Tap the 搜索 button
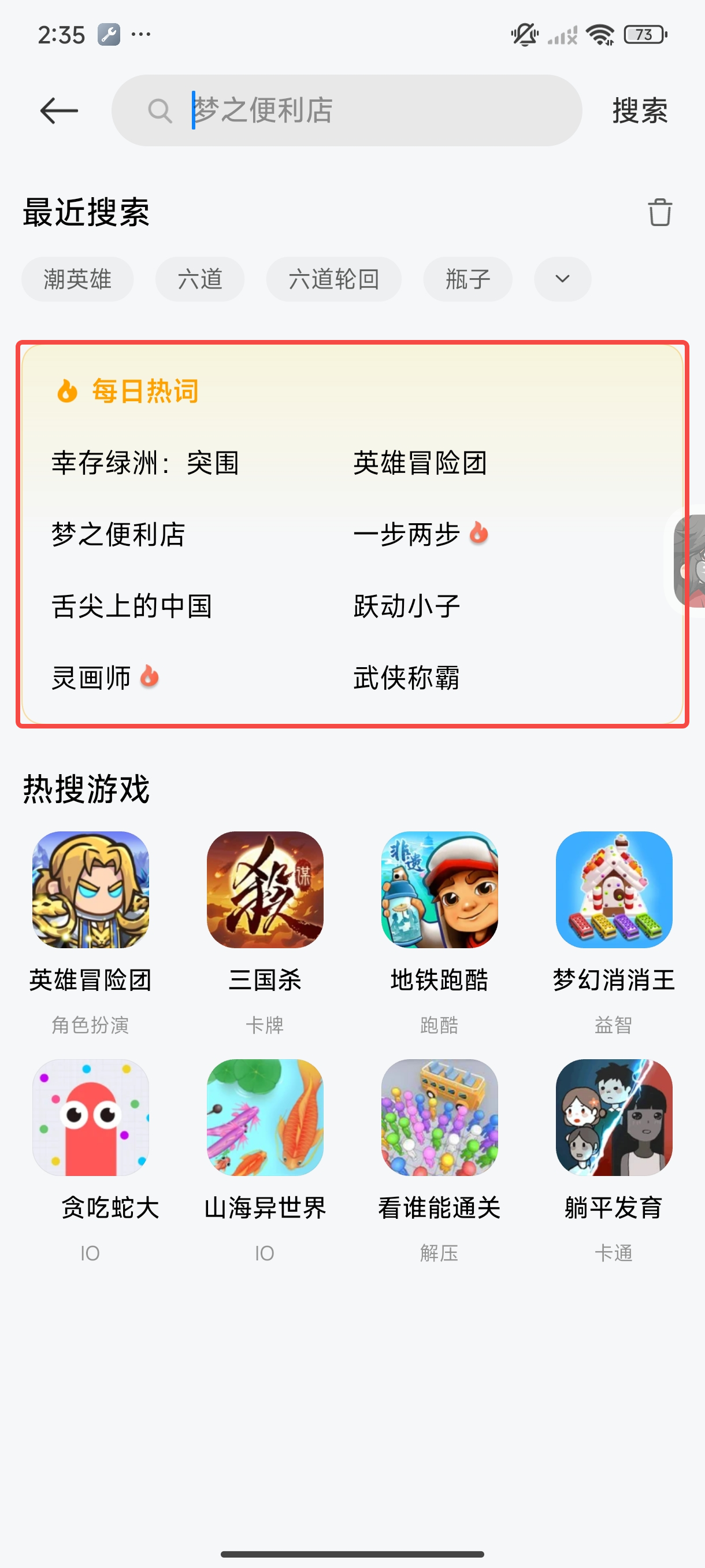This screenshot has height=1568, width=705. tap(640, 111)
